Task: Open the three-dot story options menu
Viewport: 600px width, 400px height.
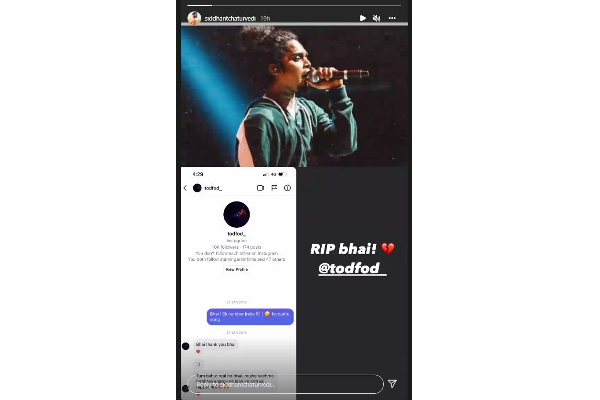Action: pyautogui.click(x=391, y=18)
